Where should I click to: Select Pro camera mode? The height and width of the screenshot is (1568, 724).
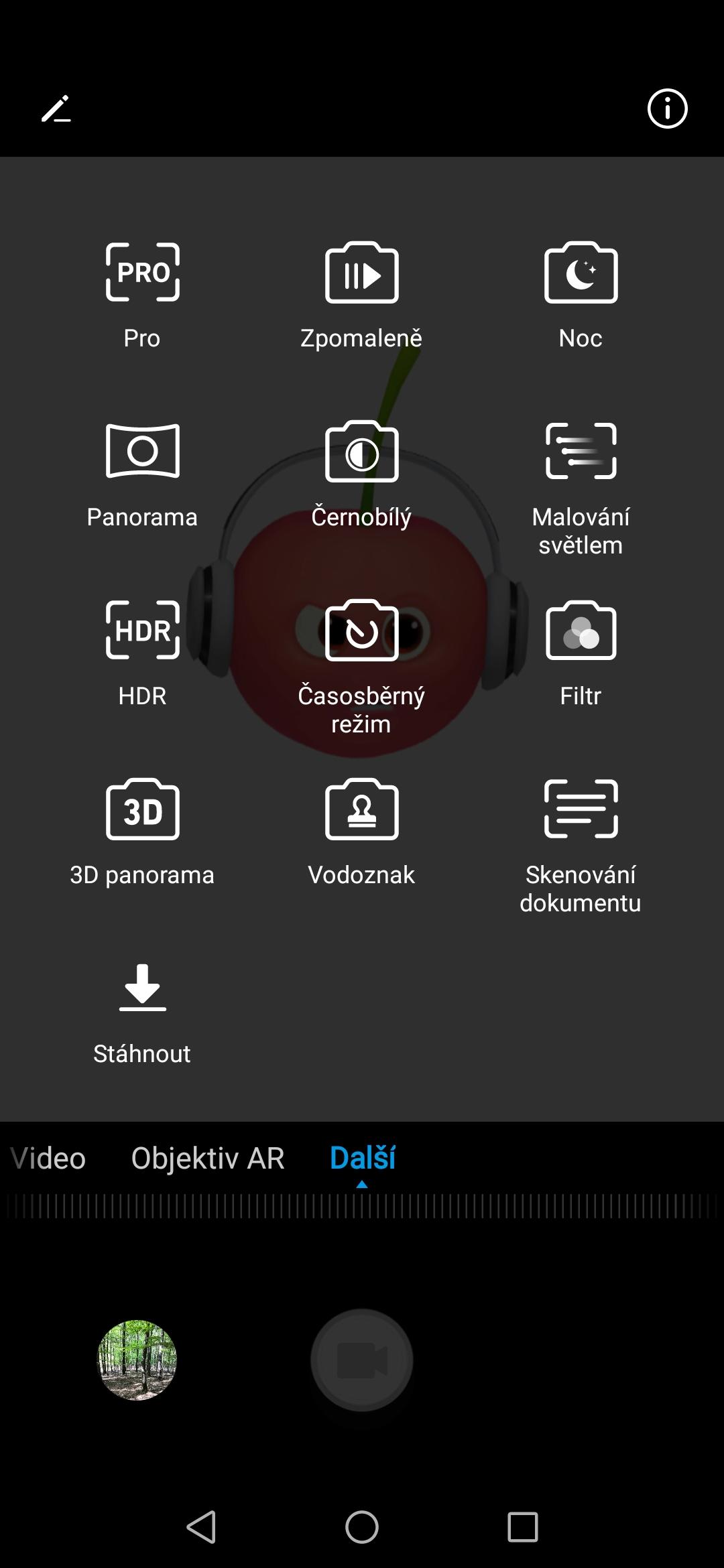[x=142, y=296]
